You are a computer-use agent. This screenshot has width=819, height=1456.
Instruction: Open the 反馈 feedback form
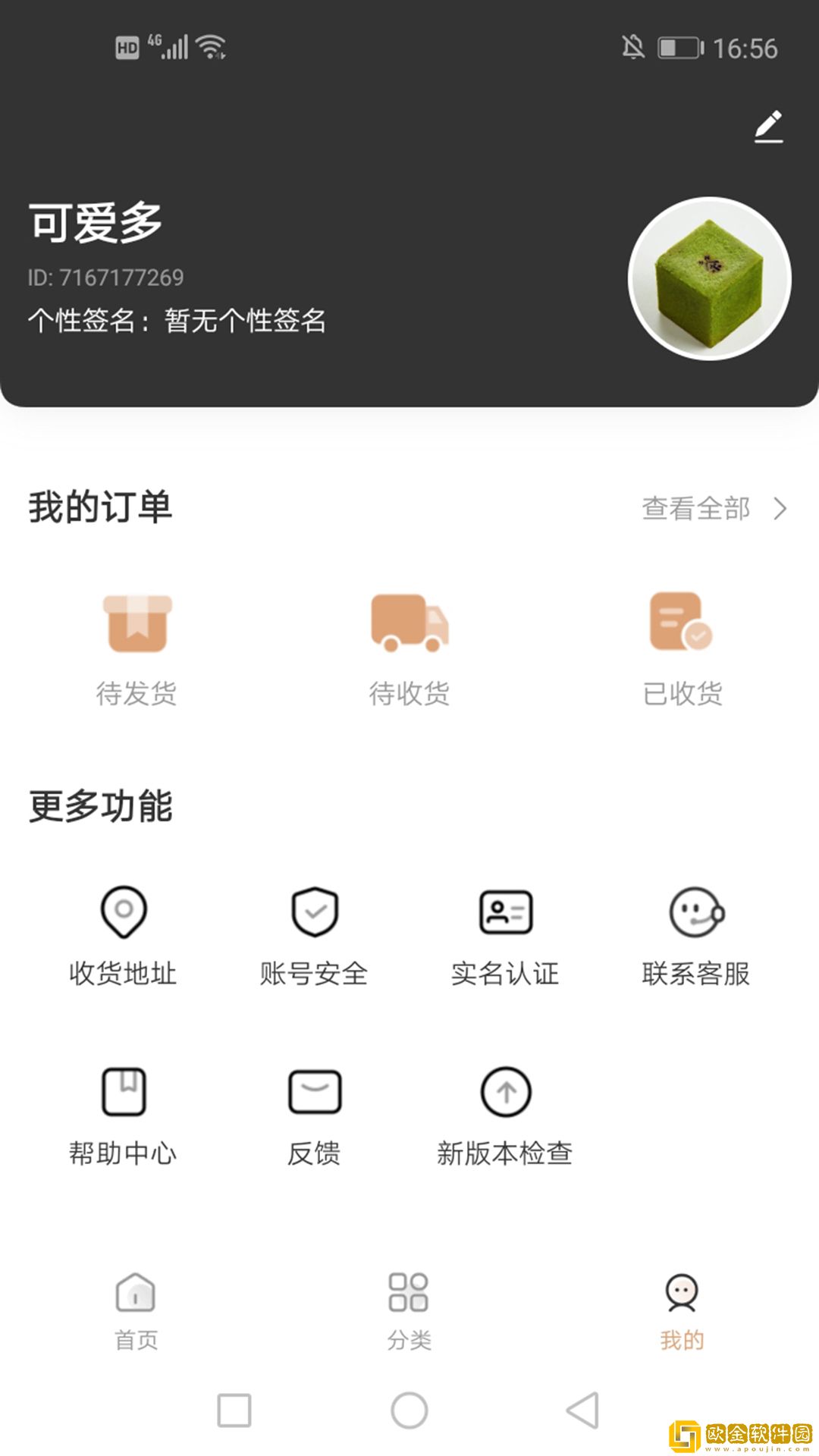[x=313, y=1115]
